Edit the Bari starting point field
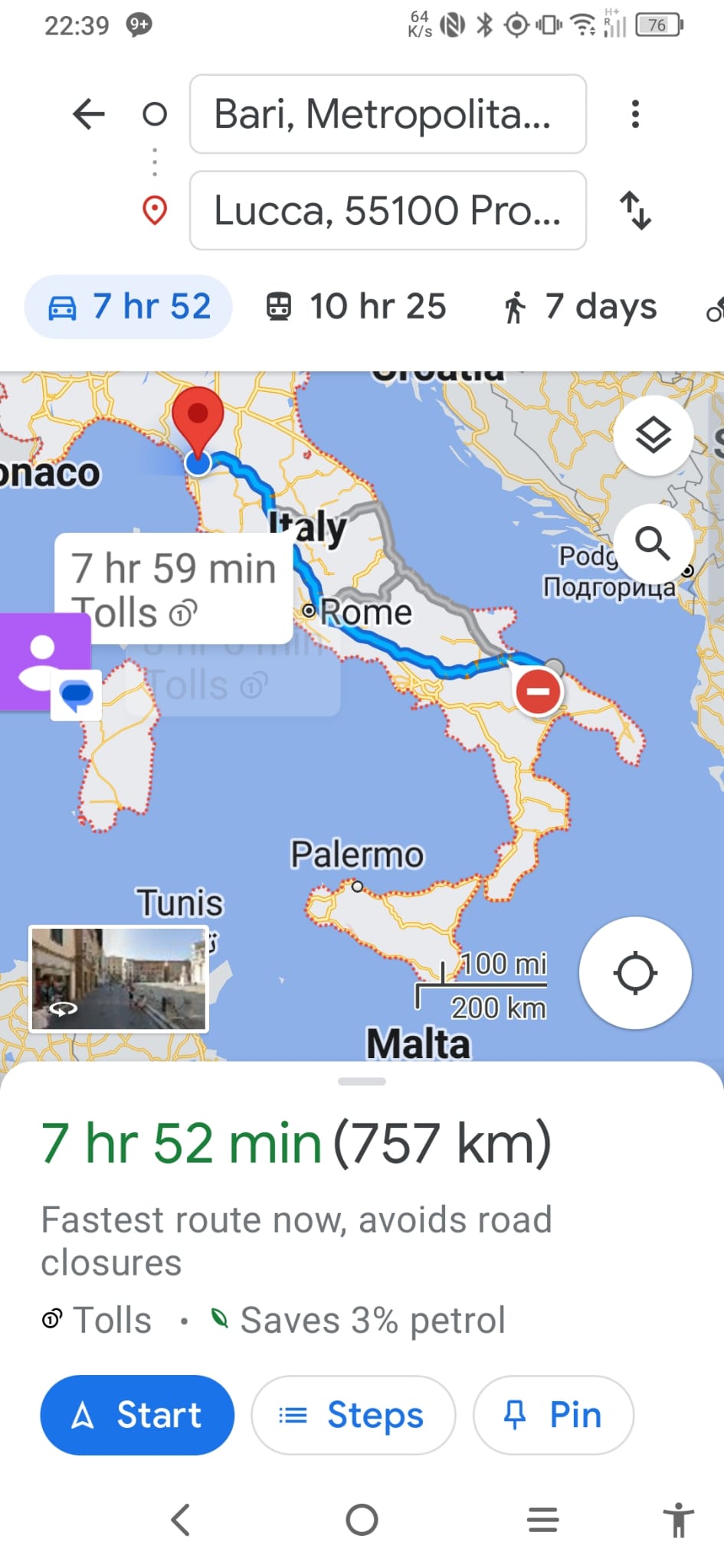Image resolution: width=724 pixels, height=1568 pixels. 388,114
